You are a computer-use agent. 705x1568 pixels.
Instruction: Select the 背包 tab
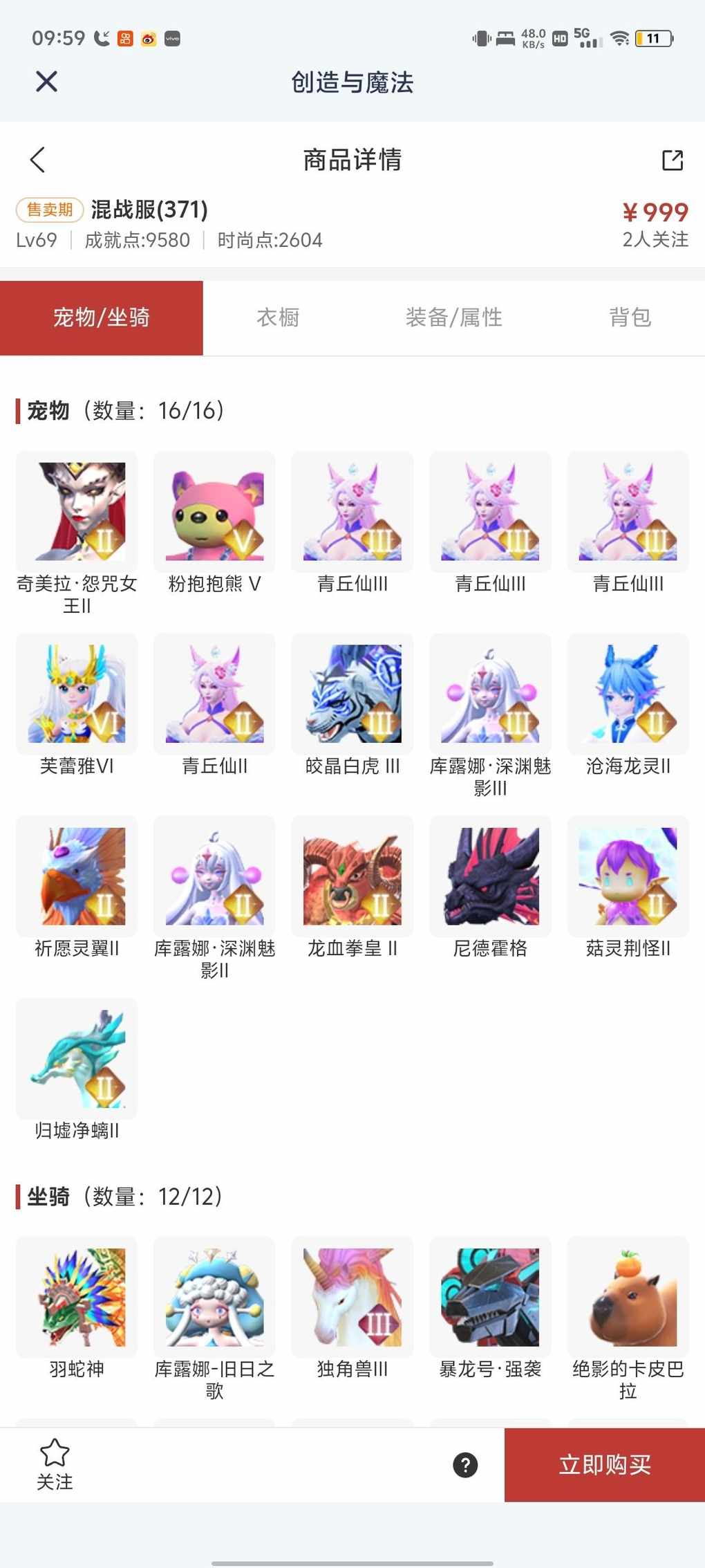pyautogui.click(x=630, y=317)
